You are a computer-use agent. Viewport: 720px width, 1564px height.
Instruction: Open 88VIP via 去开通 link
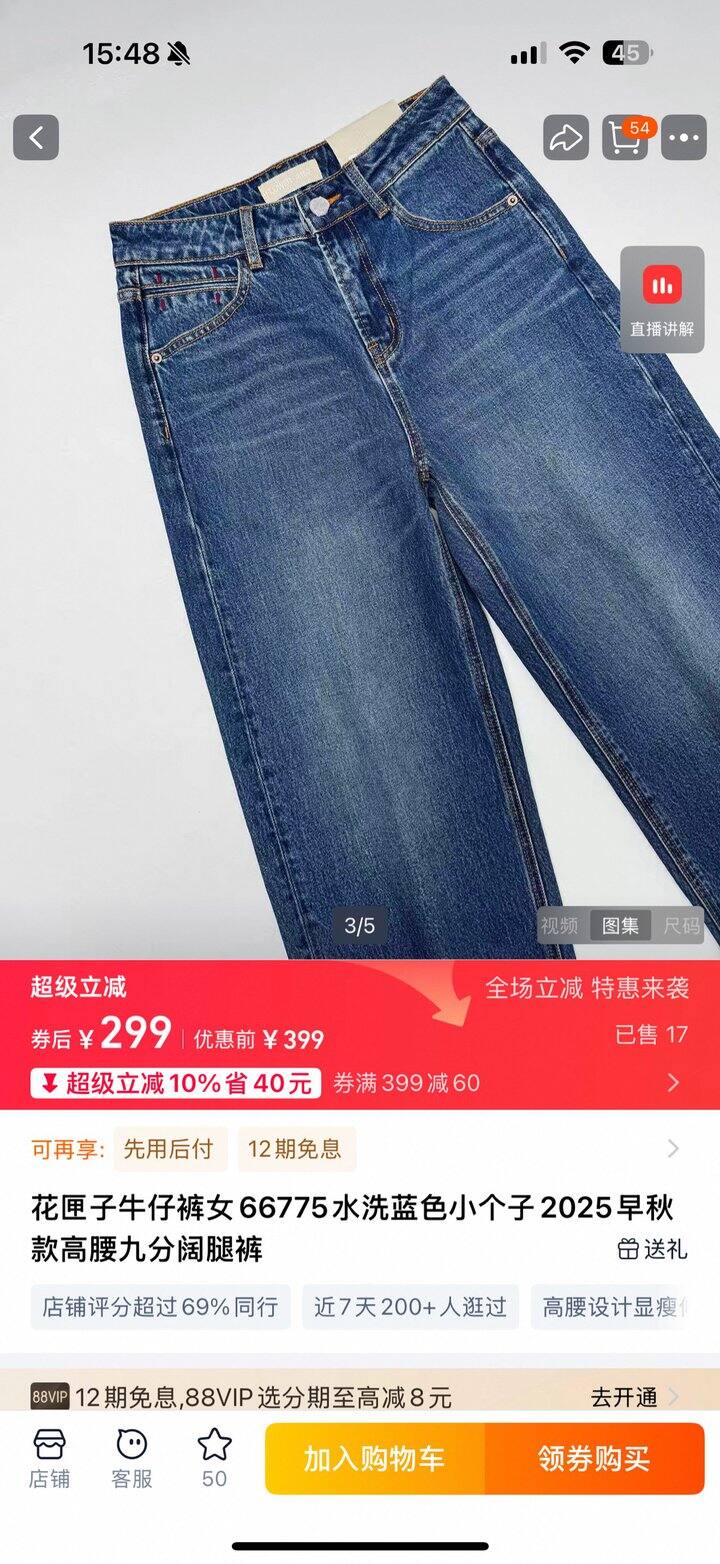coord(635,1397)
